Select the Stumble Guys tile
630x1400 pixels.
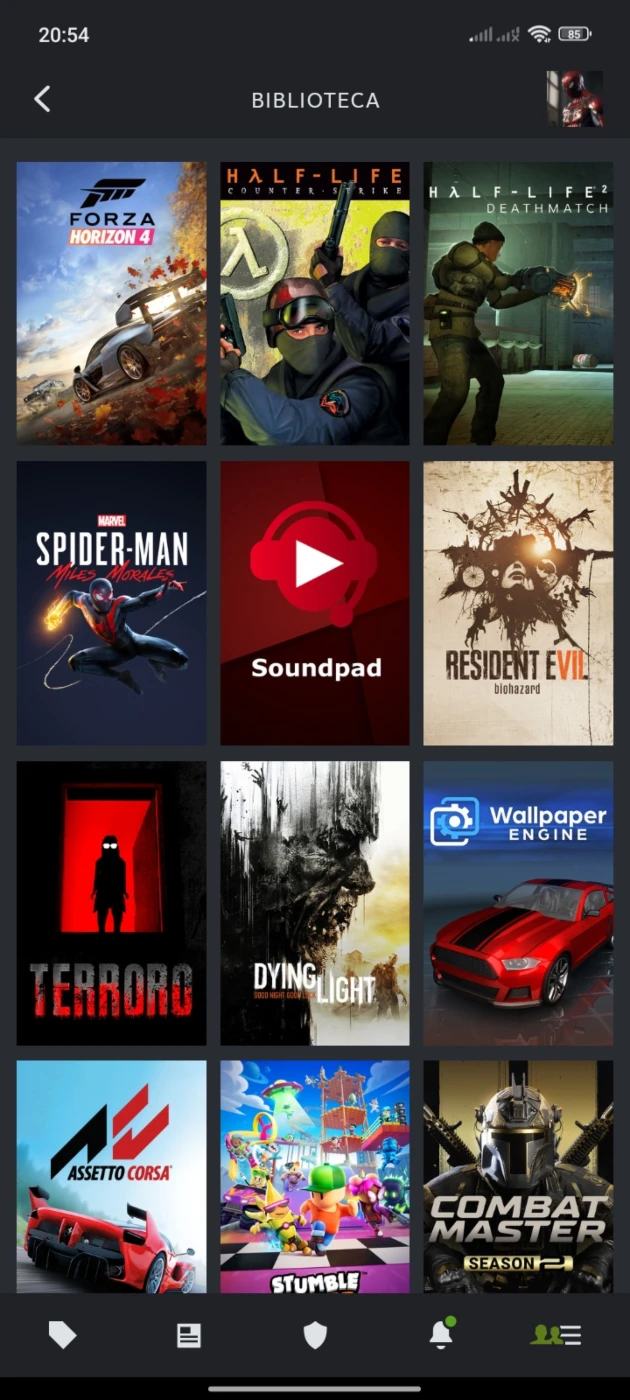[x=315, y=1177]
